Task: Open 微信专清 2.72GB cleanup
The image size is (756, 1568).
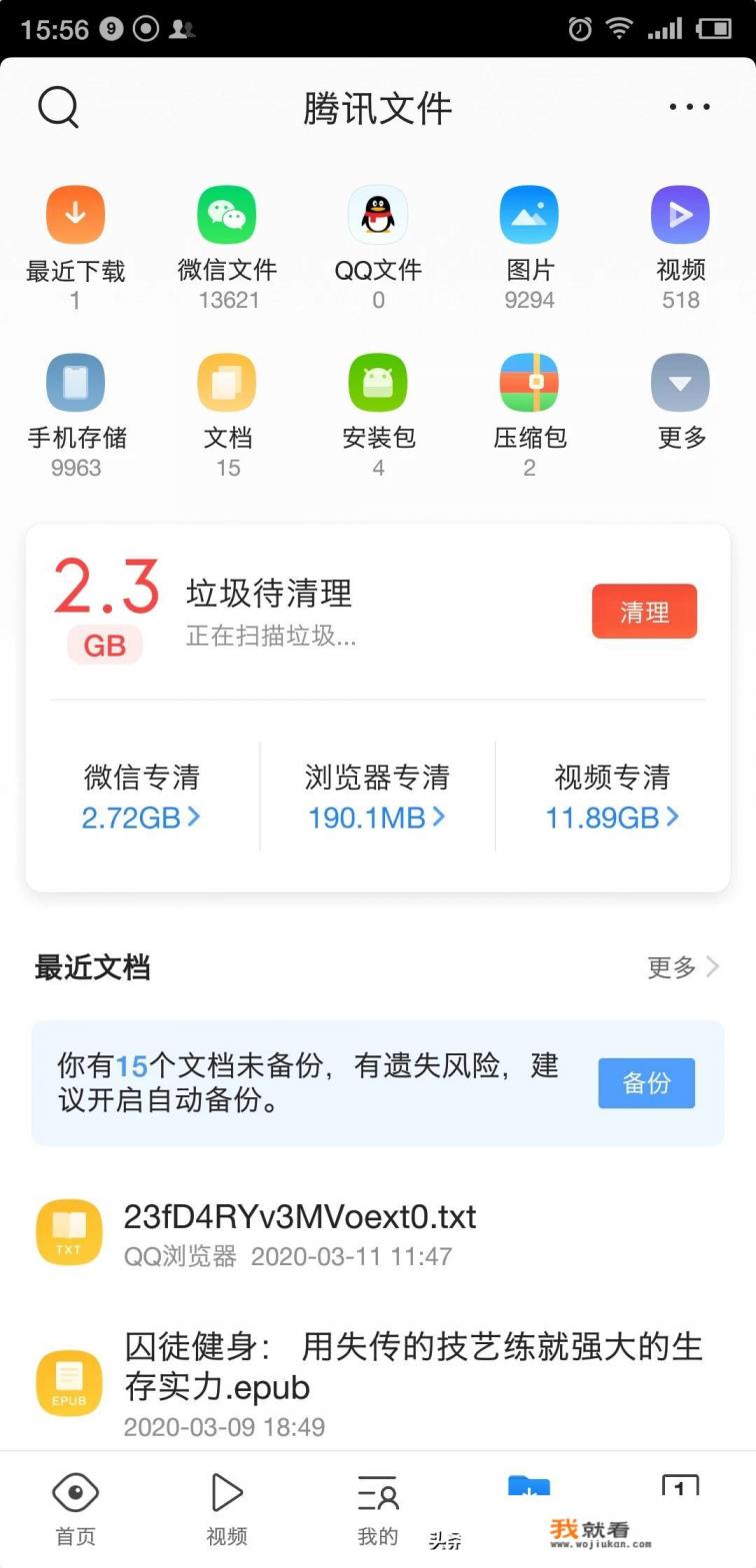Action: click(x=141, y=797)
